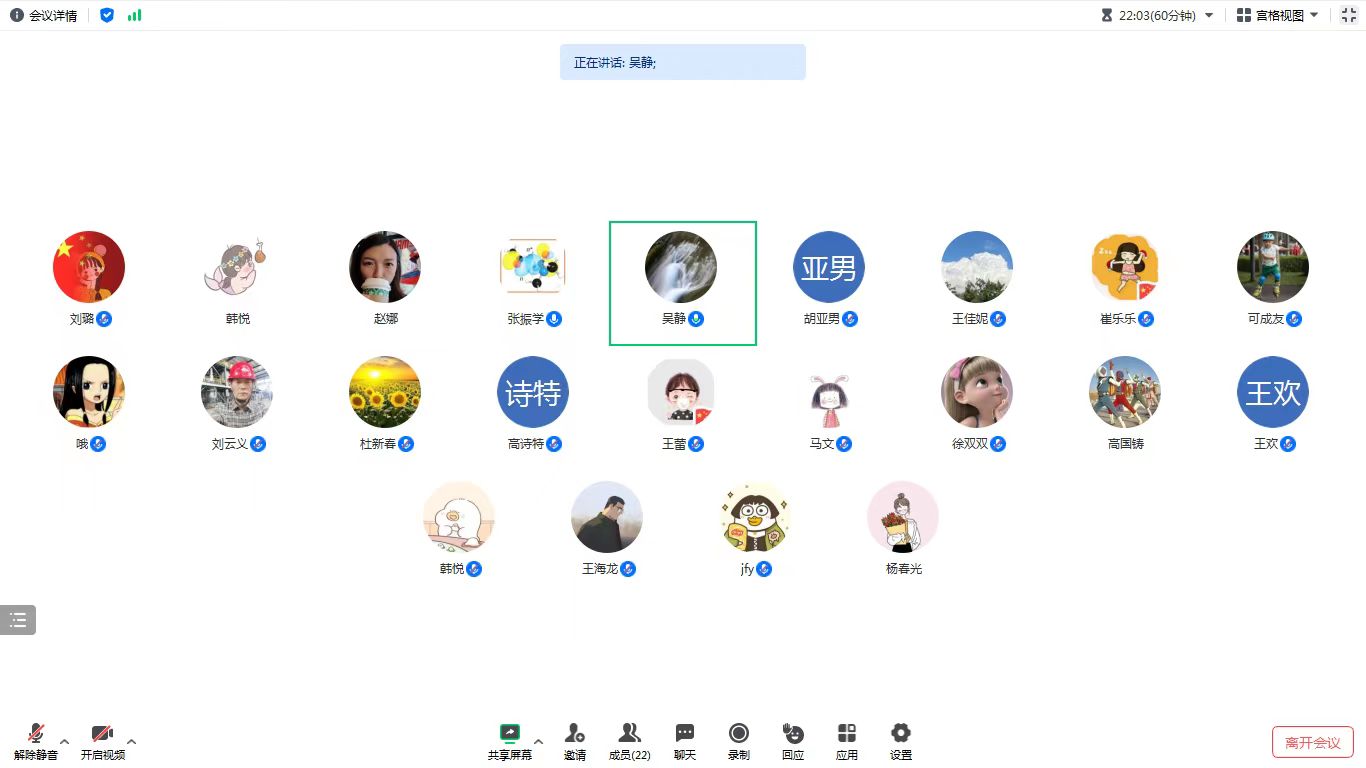Leave the meeting (离开会议)
This screenshot has height=768, width=1366.
tap(1312, 742)
